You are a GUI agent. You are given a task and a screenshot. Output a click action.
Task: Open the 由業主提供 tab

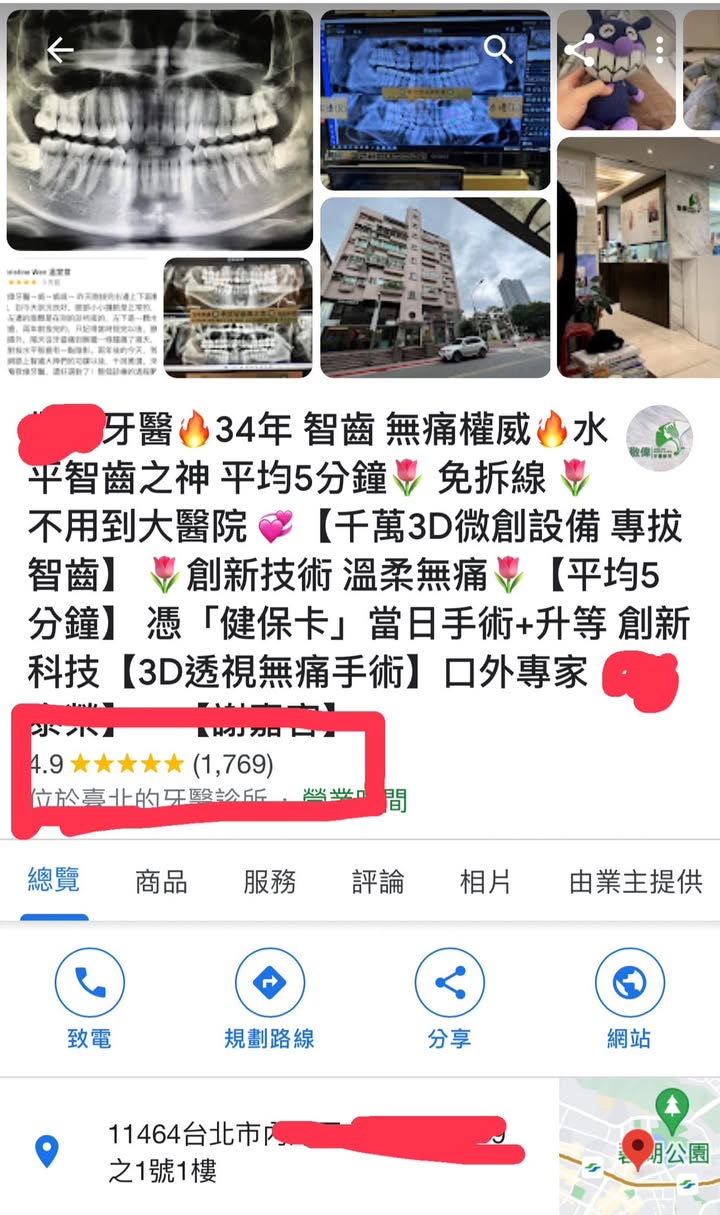635,882
